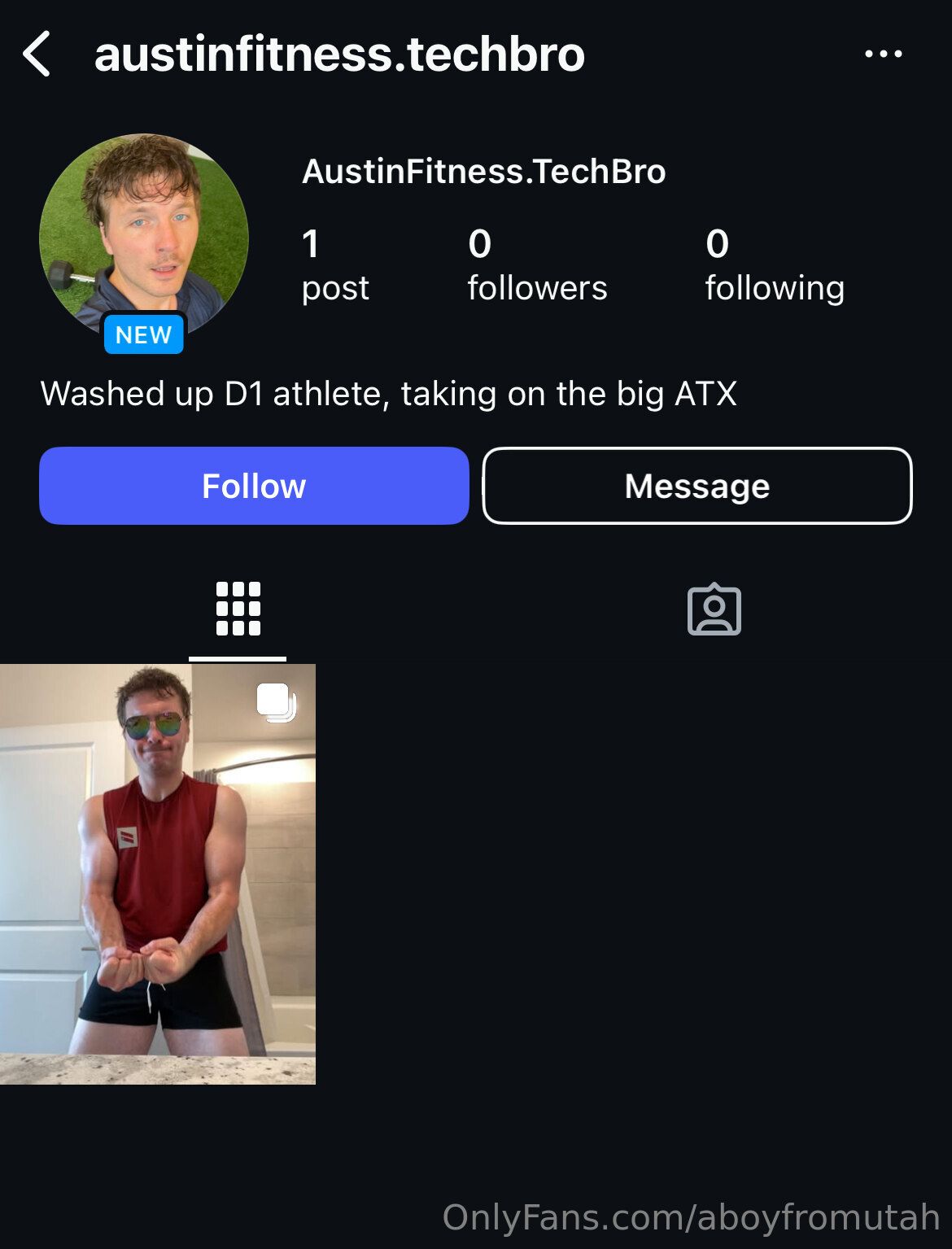This screenshot has width=952, height=1249.
Task: Open the red tank top carousel post
Action: click(157, 874)
